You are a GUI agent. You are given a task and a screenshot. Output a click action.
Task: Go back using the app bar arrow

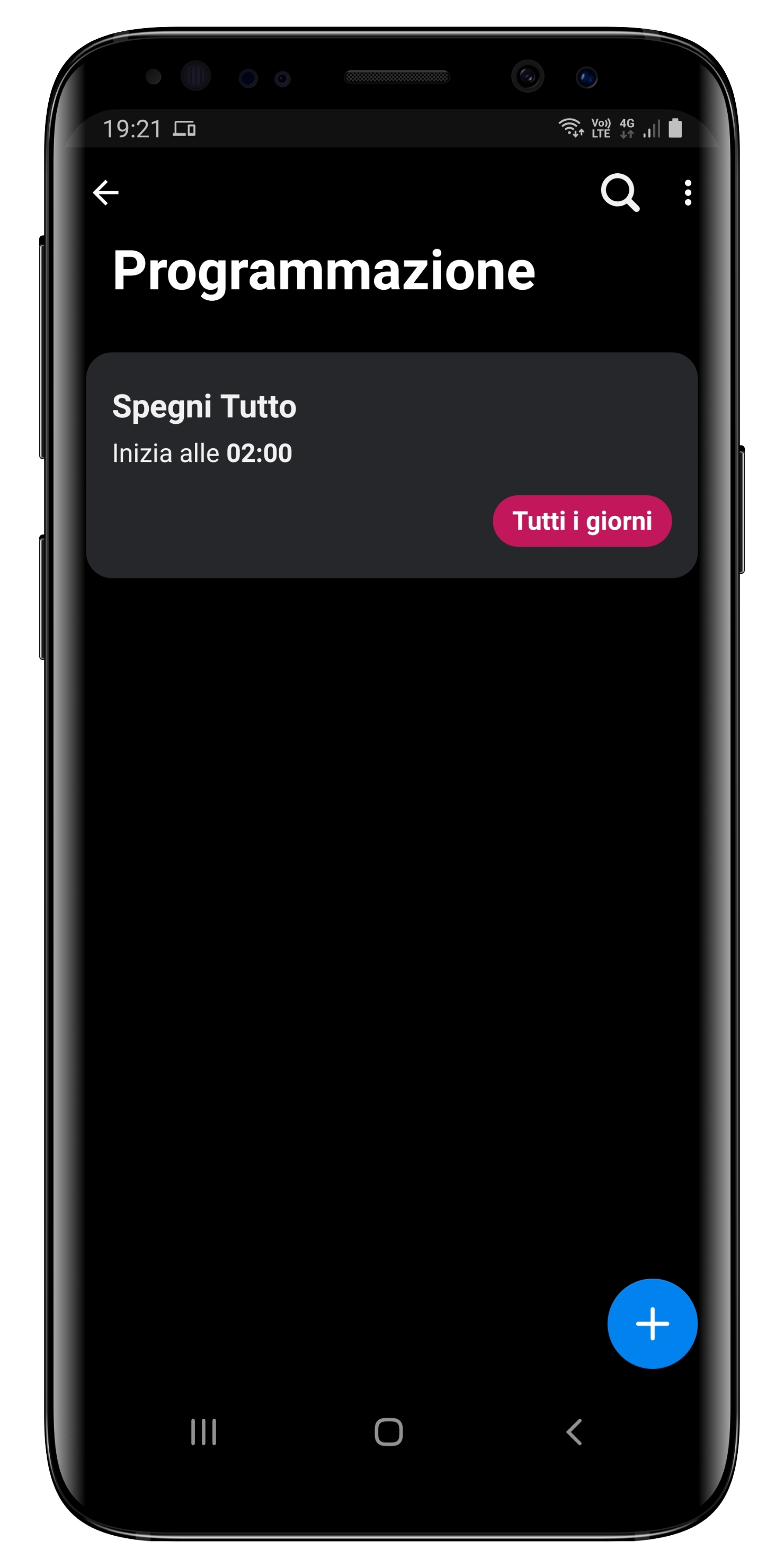coord(105,193)
